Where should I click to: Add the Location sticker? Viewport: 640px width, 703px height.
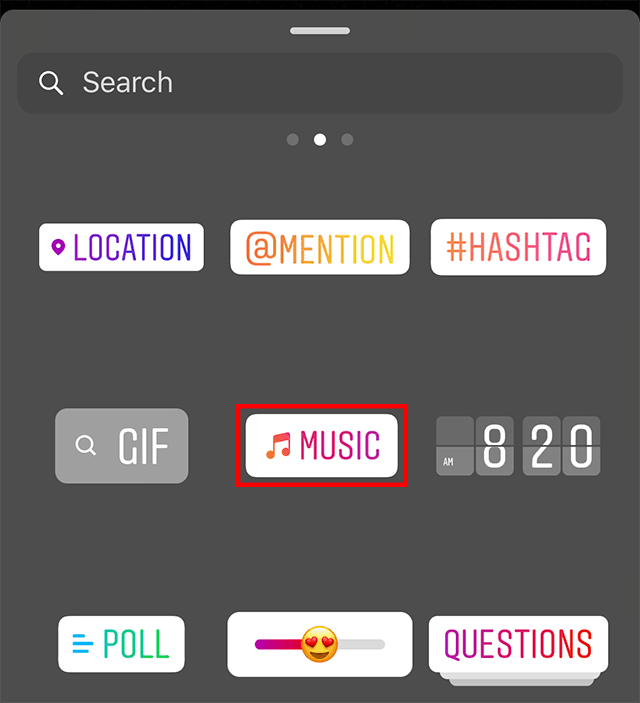click(x=121, y=247)
